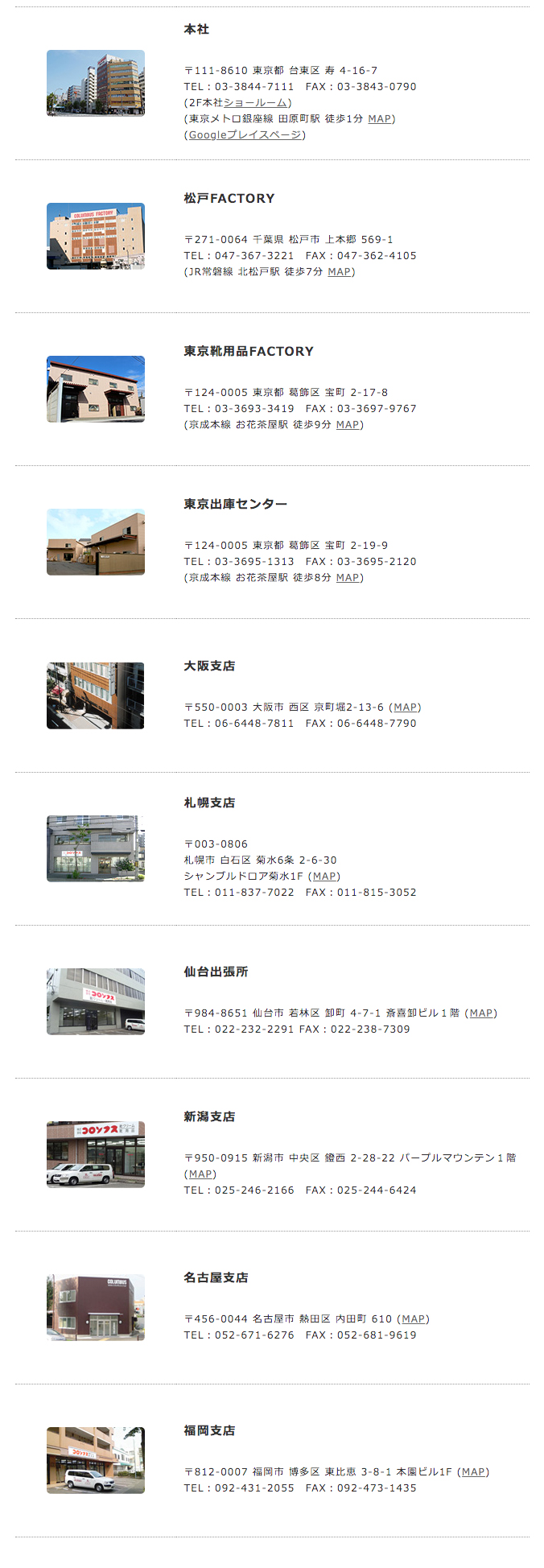The width and height of the screenshot is (544, 1568).
Task: Open MAP link for 福岡支店
Action: pyautogui.click(x=472, y=1472)
